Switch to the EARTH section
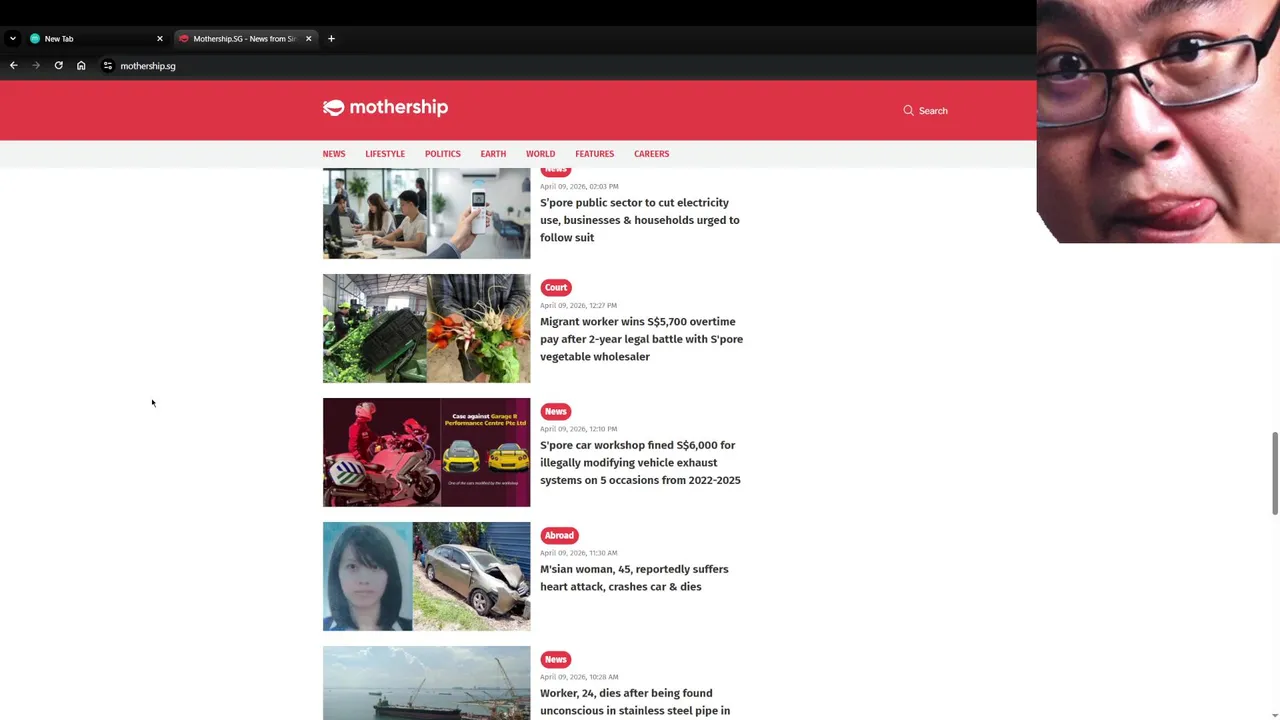This screenshot has width=1280, height=720. pos(493,154)
